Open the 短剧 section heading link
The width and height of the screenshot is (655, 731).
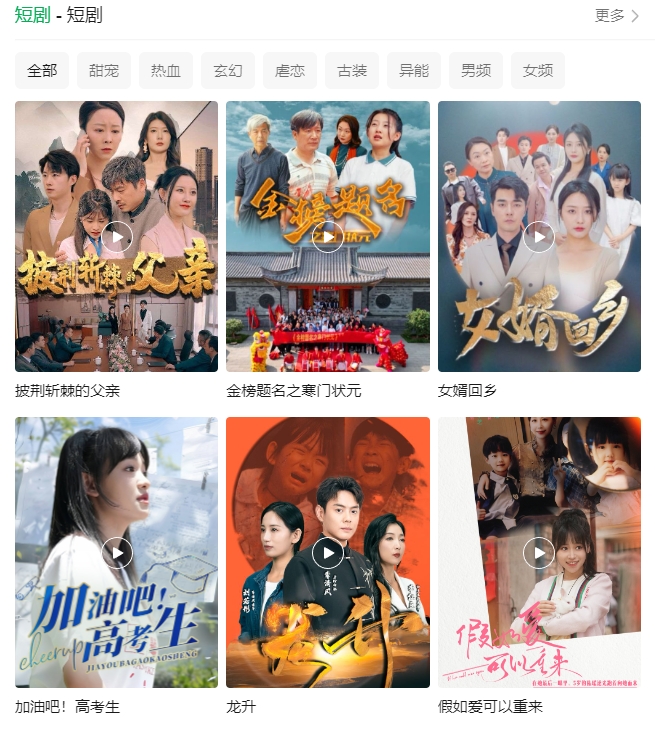point(32,15)
